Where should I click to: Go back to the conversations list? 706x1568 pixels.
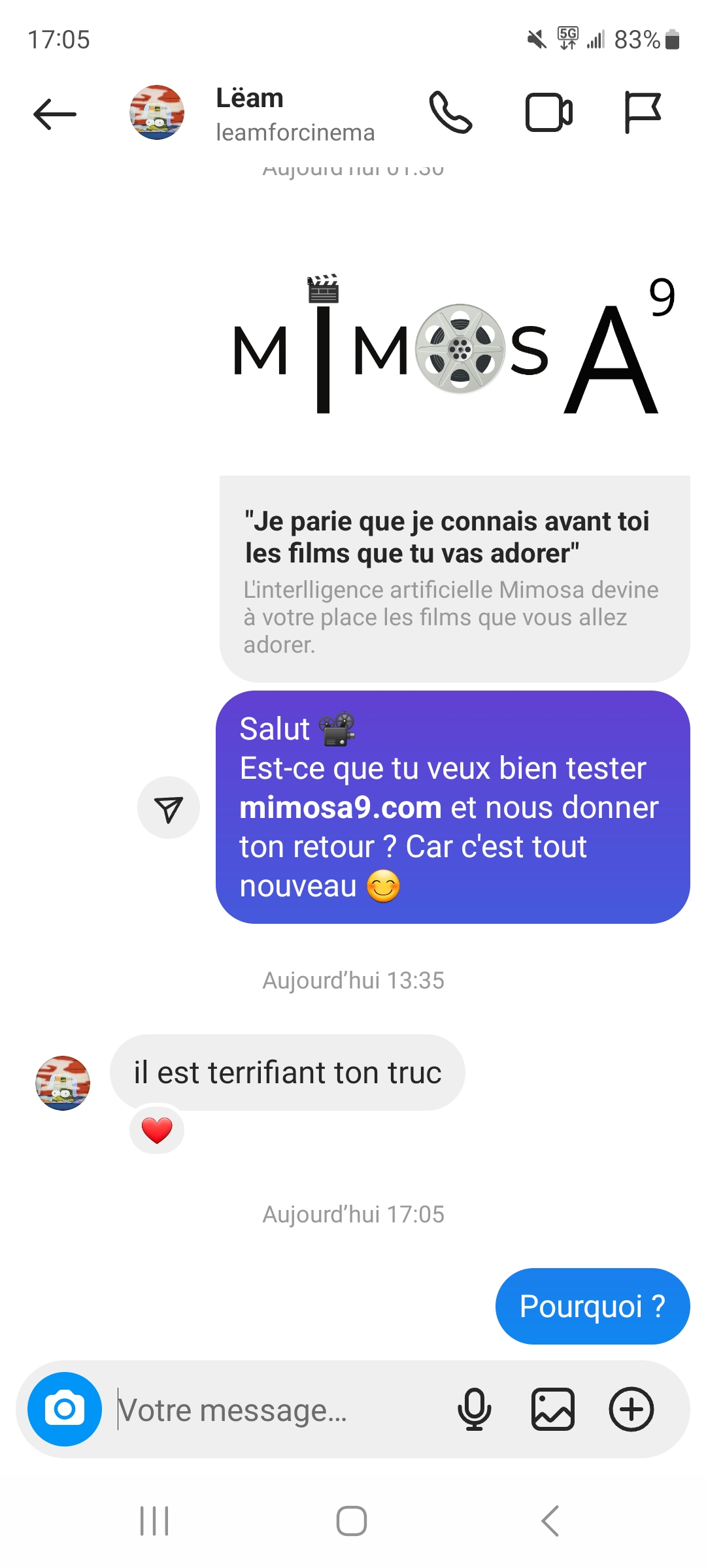55,114
